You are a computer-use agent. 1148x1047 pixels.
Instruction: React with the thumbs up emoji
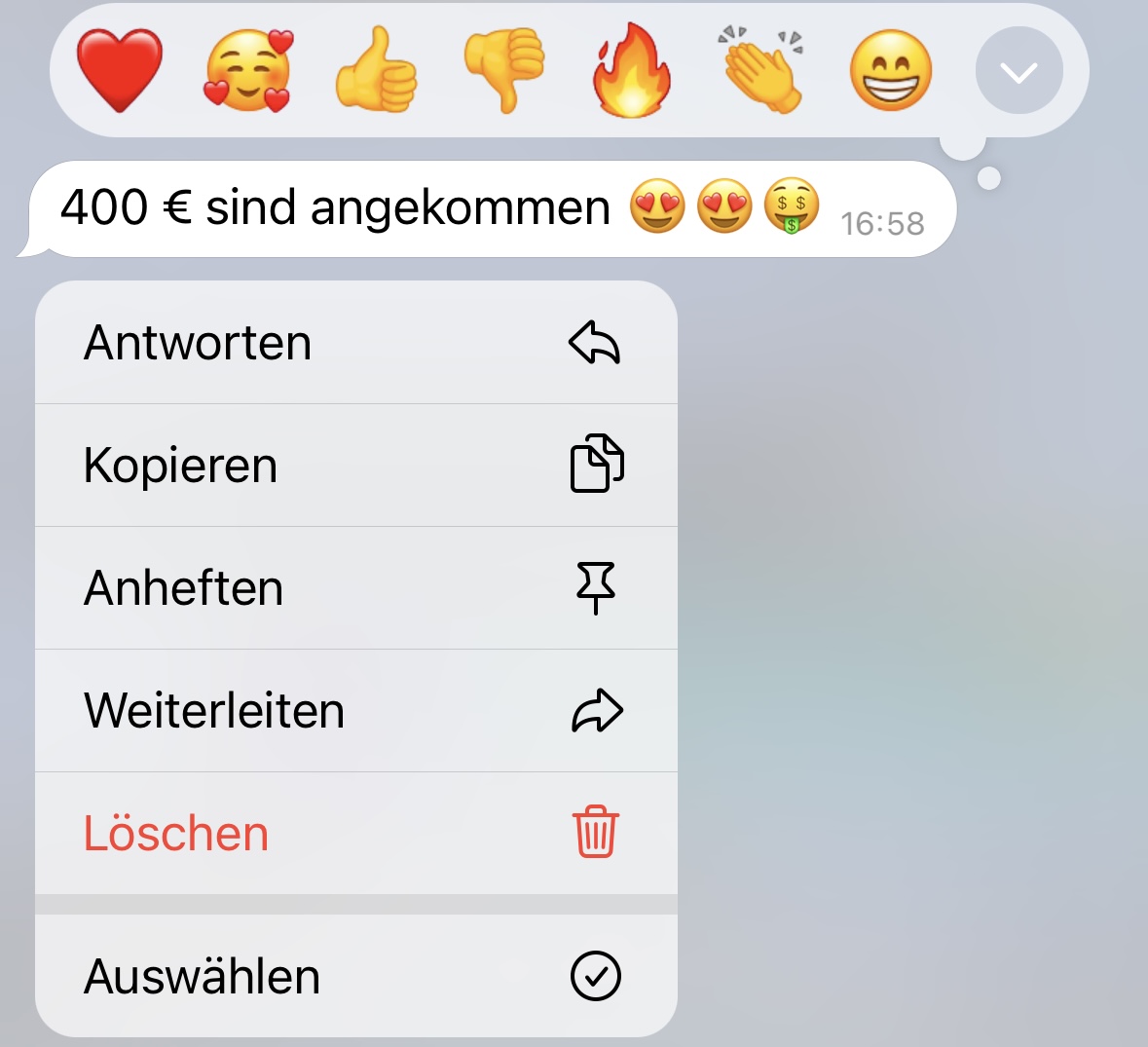click(x=376, y=70)
